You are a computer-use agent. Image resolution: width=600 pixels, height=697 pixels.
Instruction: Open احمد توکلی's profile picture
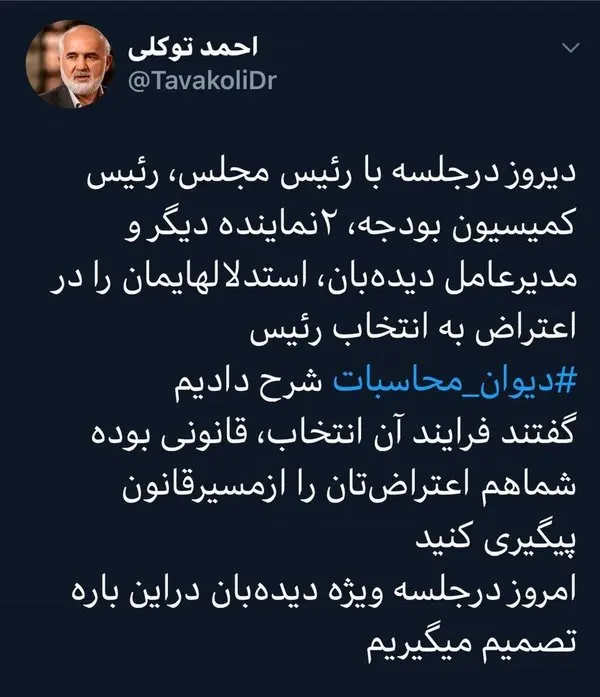66,63
